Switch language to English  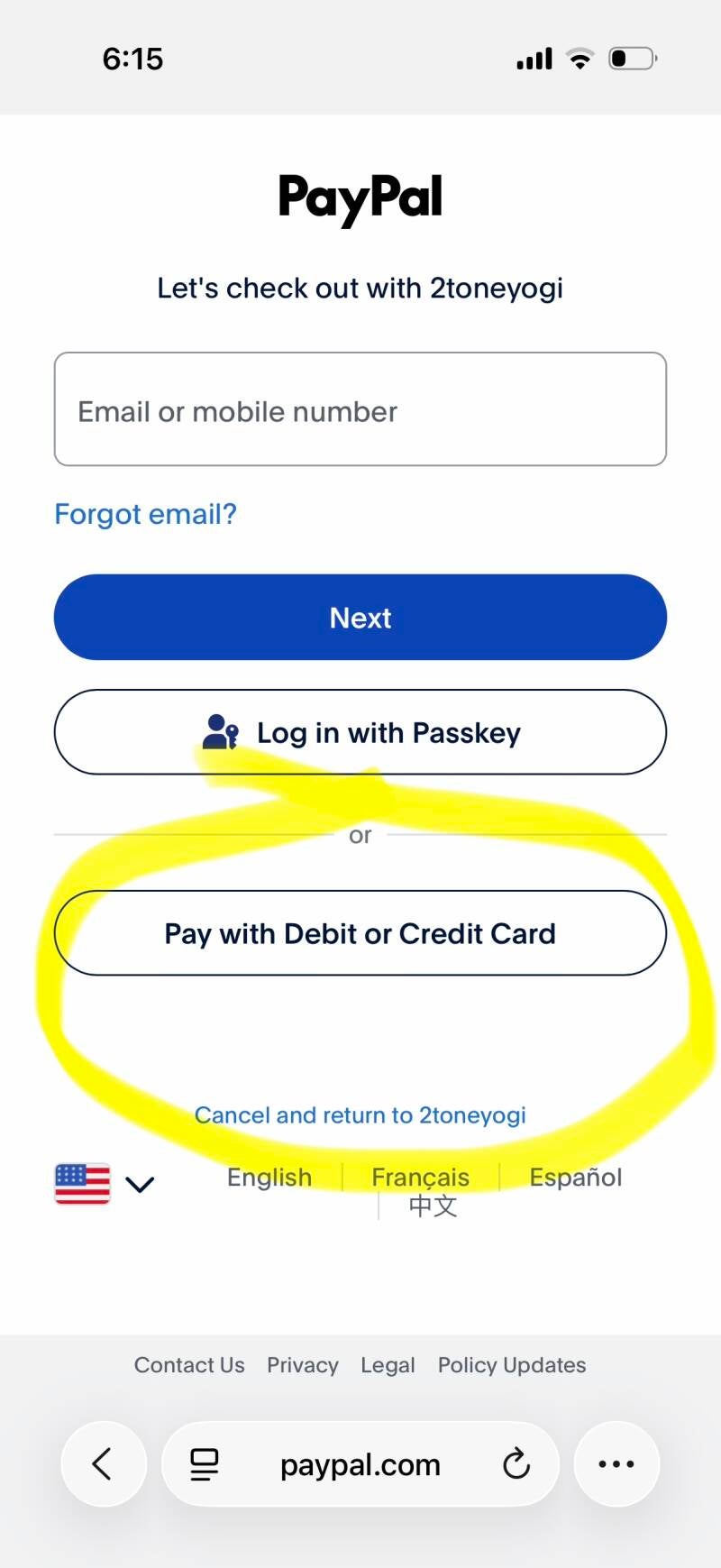269,1178
